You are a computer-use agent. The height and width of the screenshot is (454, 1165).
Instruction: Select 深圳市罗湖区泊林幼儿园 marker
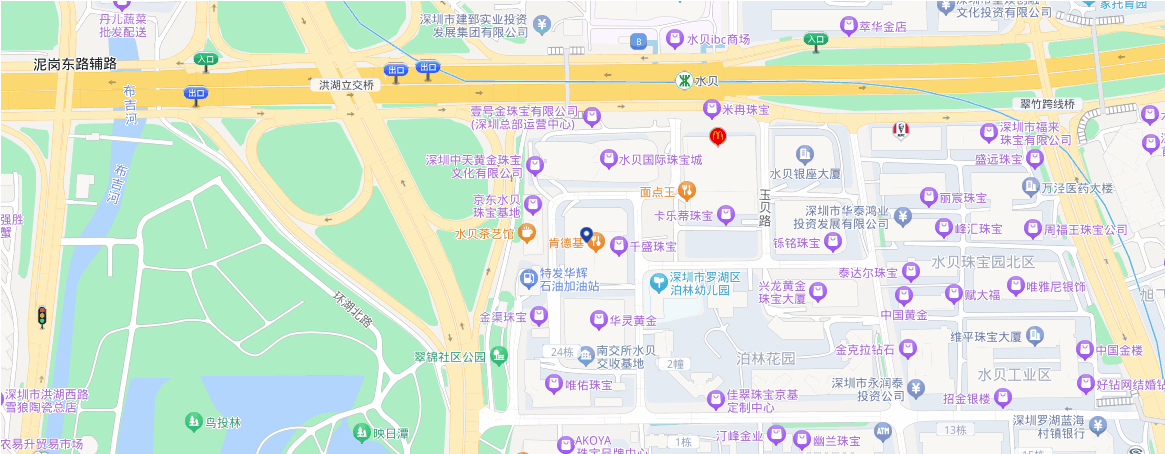pyautogui.click(x=658, y=283)
